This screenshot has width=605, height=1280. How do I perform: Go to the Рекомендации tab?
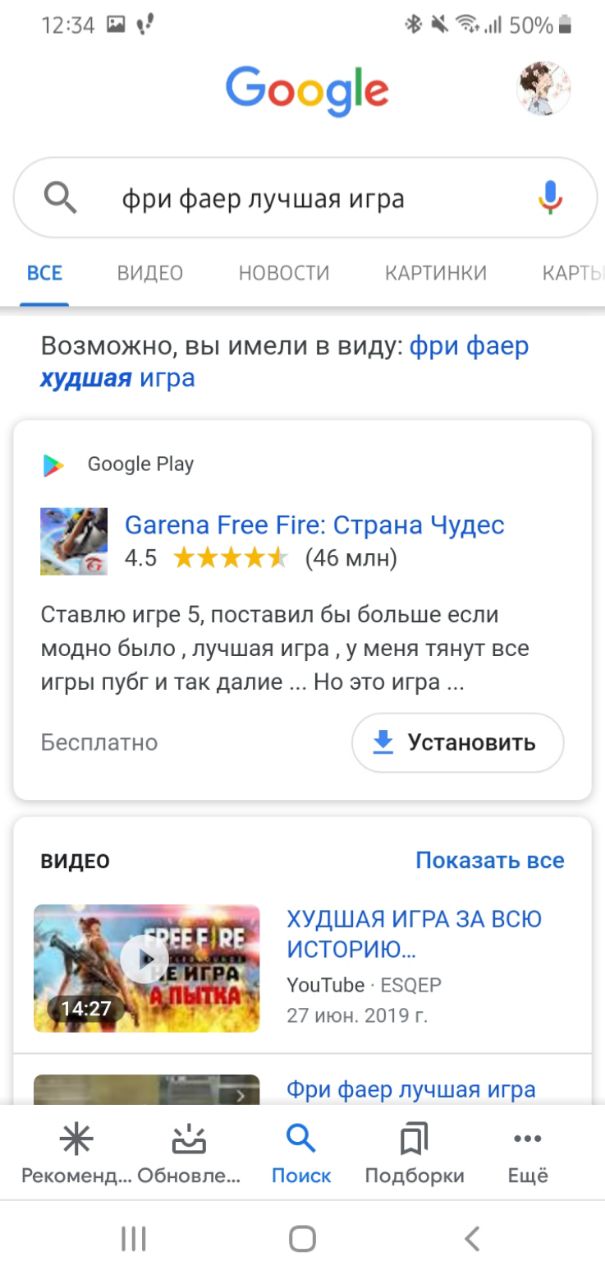(x=76, y=1152)
